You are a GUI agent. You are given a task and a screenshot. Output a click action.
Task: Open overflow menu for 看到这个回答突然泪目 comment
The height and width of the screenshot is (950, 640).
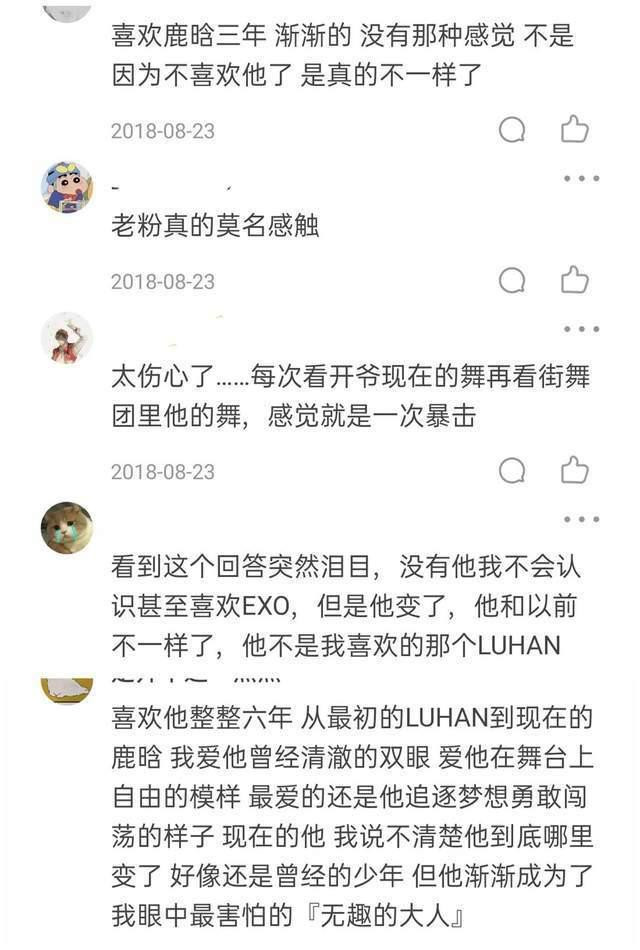[581, 519]
